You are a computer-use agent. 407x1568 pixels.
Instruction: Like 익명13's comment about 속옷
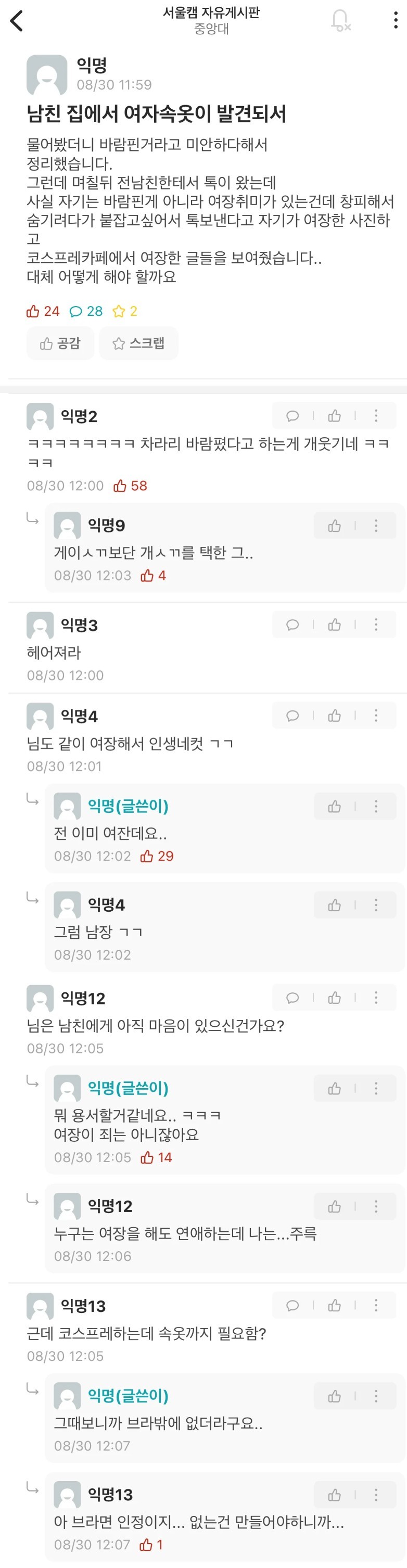click(334, 1305)
